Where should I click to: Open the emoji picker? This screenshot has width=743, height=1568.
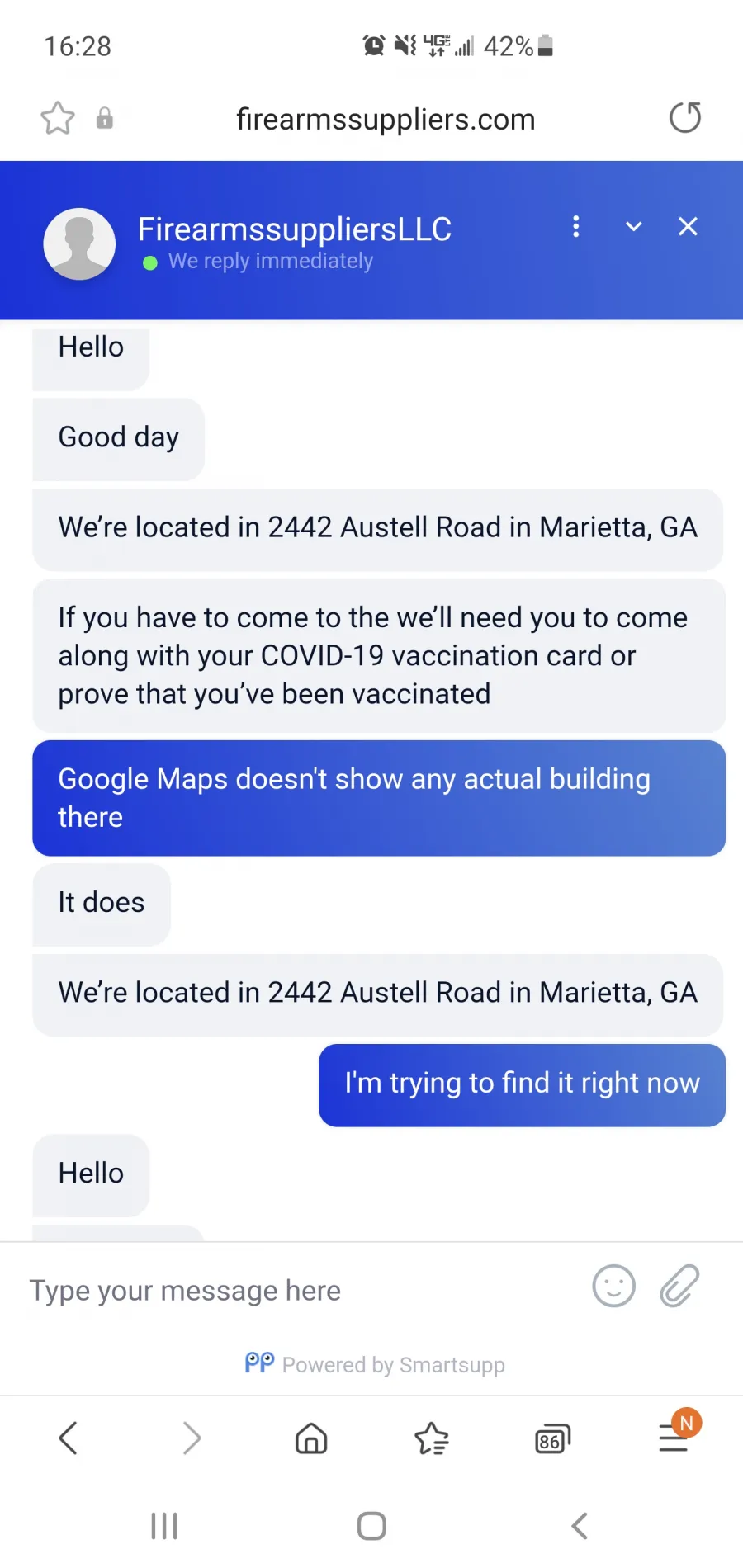pyautogui.click(x=614, y=1286)
